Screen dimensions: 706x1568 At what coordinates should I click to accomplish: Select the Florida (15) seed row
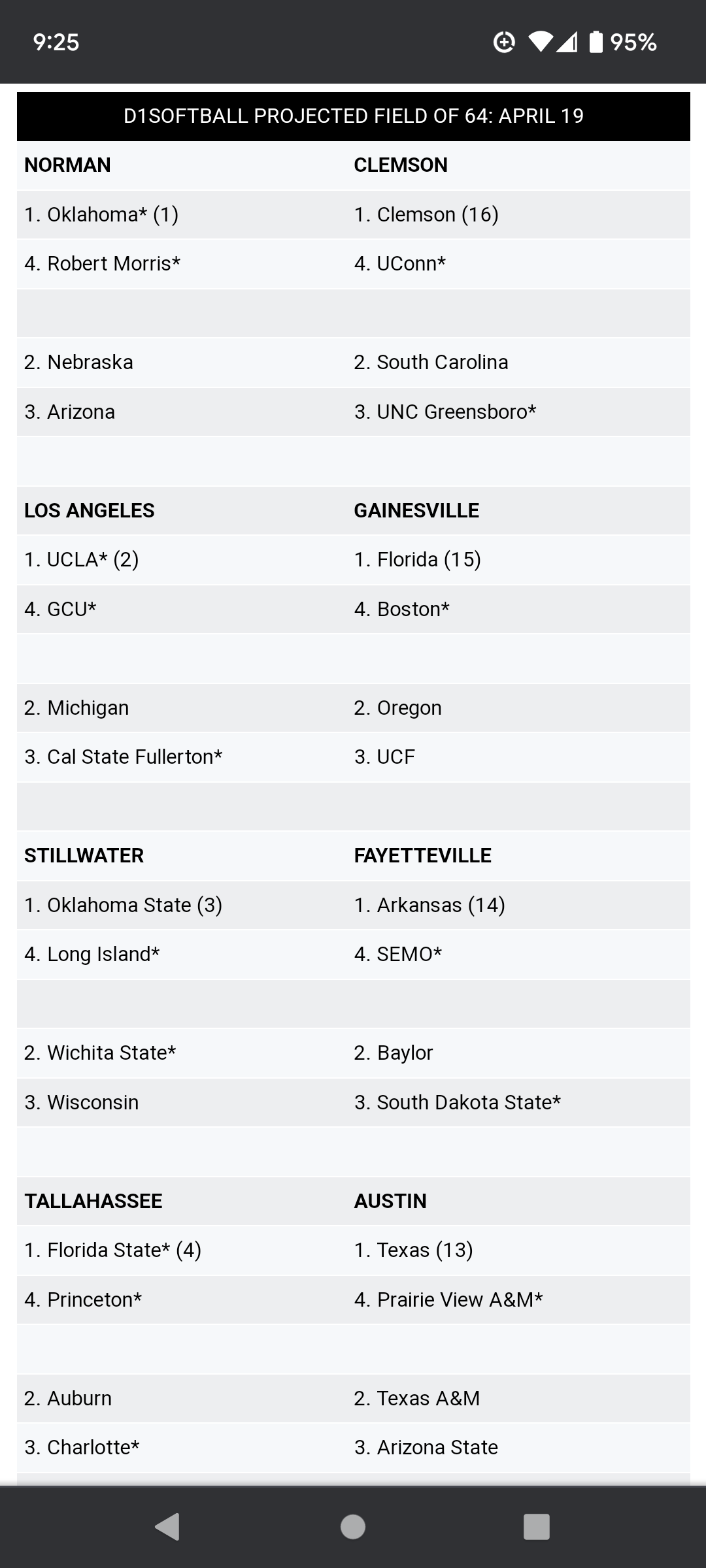417,559
